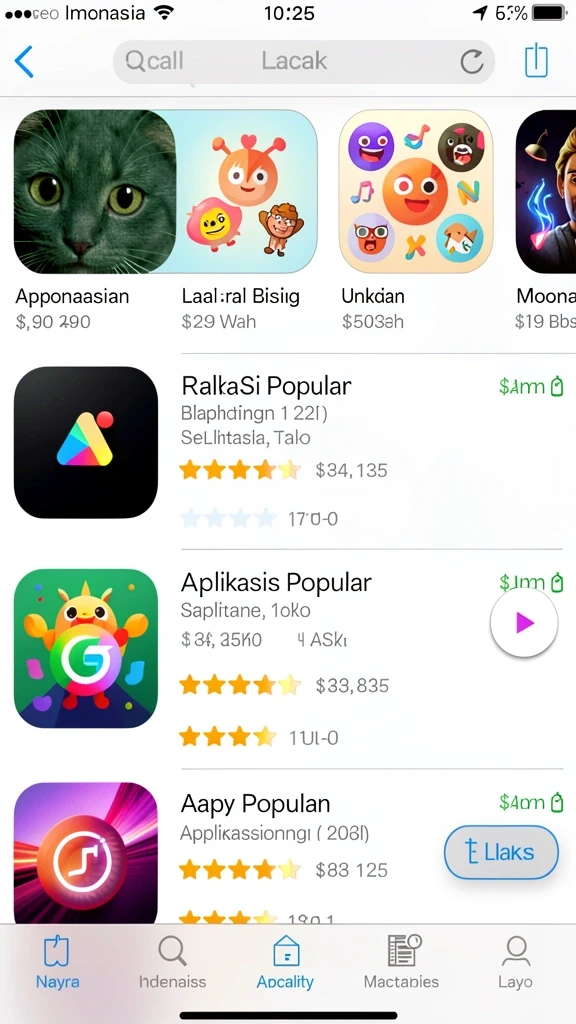Open the RalkaSi Popular app listing
This screenshot has height=1024, width=576.
click(266, 386)
